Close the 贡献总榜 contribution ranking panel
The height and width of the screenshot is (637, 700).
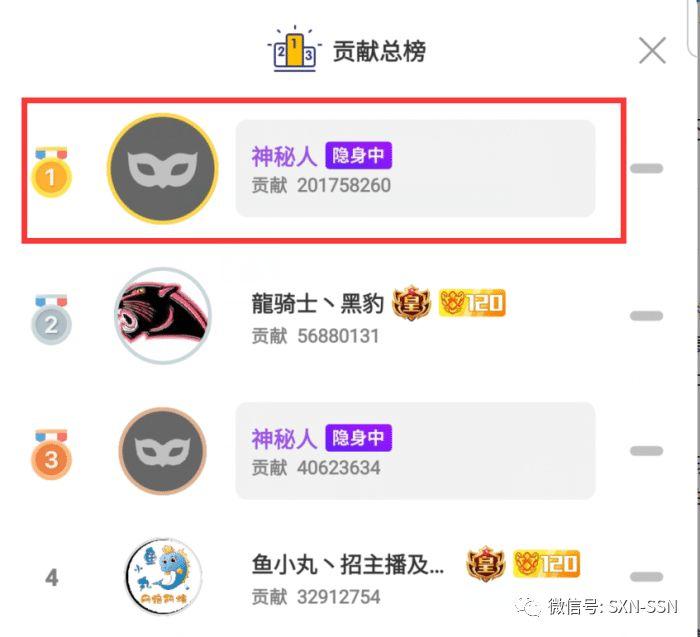pos(652,50)
